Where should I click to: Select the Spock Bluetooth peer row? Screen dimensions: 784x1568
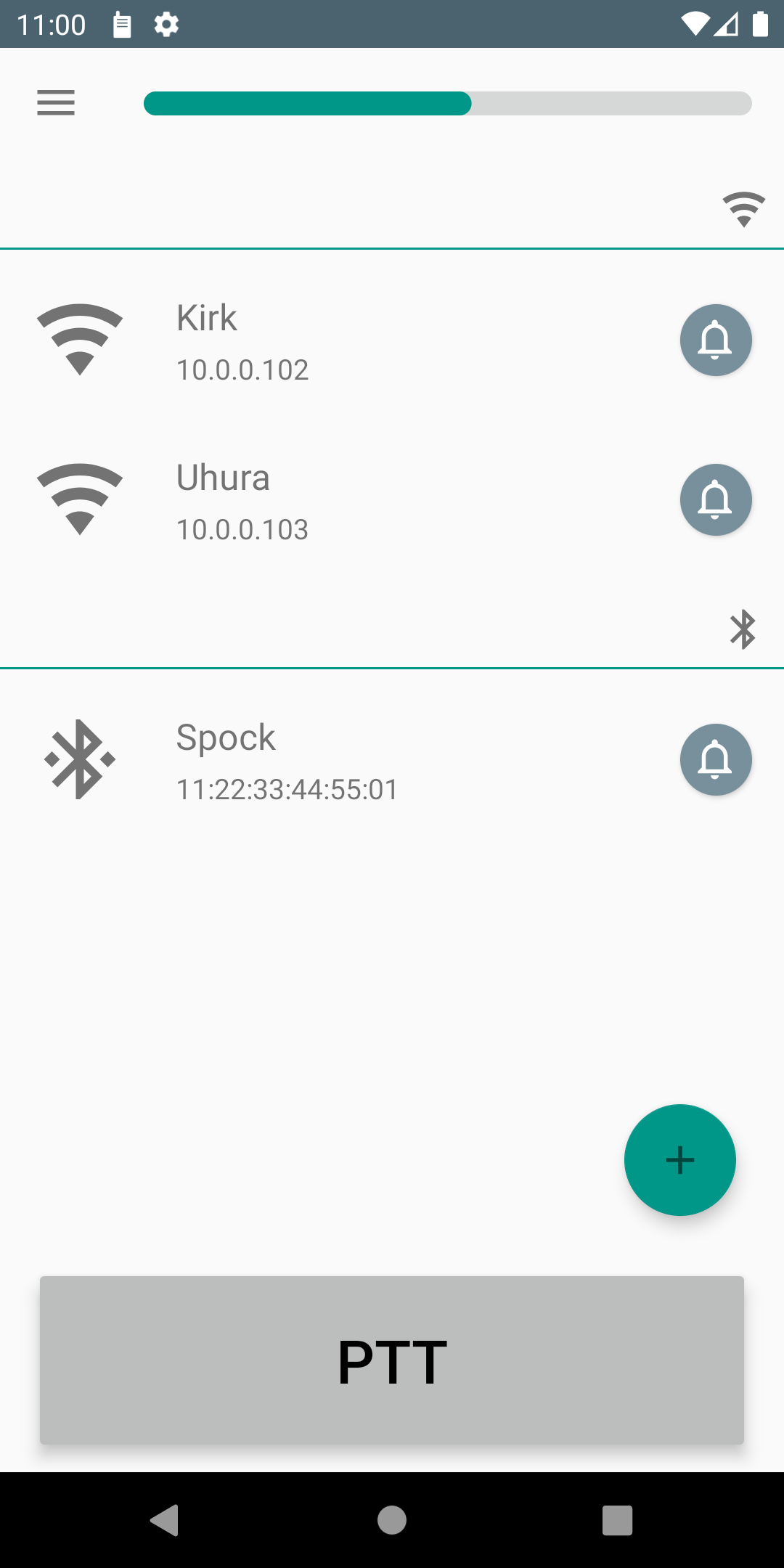tap(348, 761)
